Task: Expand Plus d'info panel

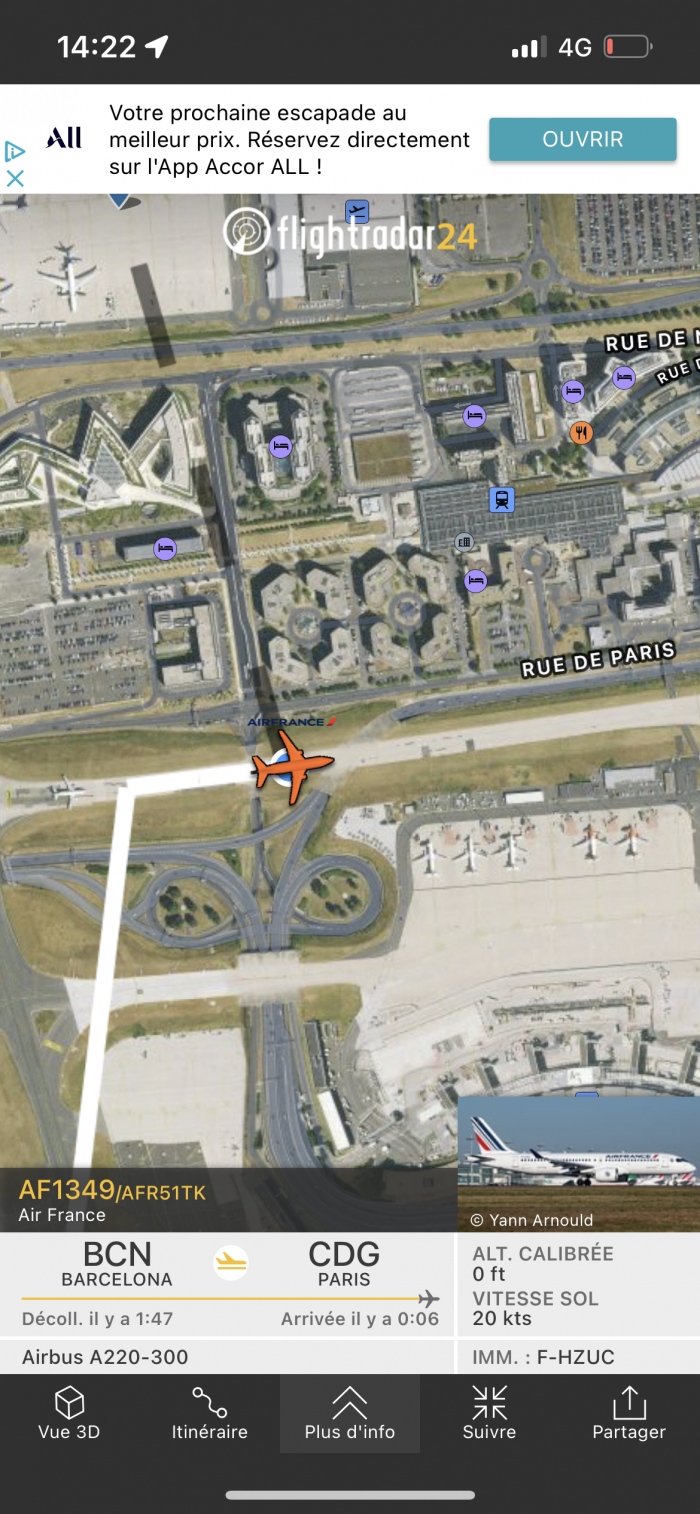Action: (x=349, y=1413)
